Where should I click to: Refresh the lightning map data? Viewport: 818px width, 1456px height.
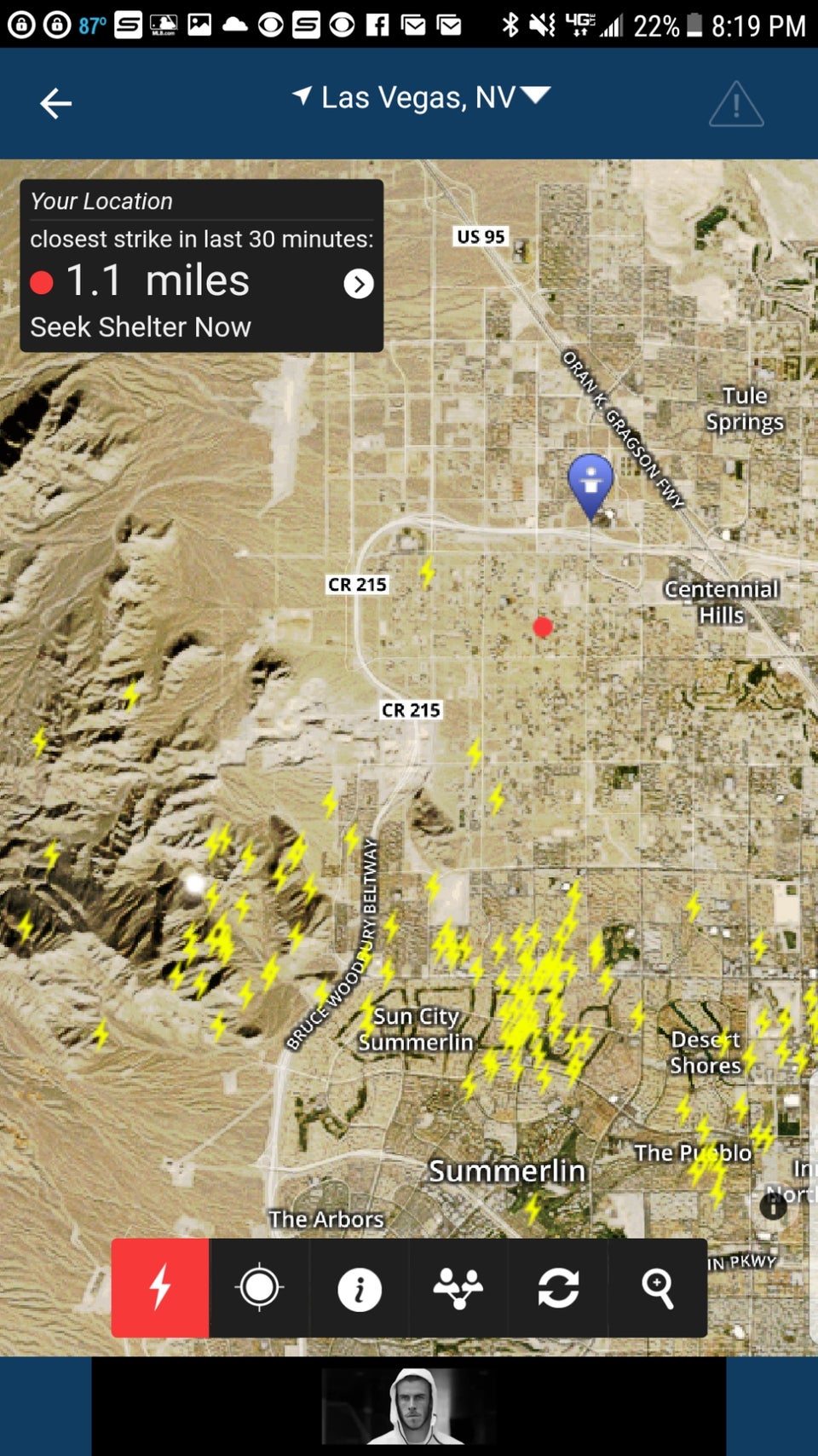point(558,1288)
